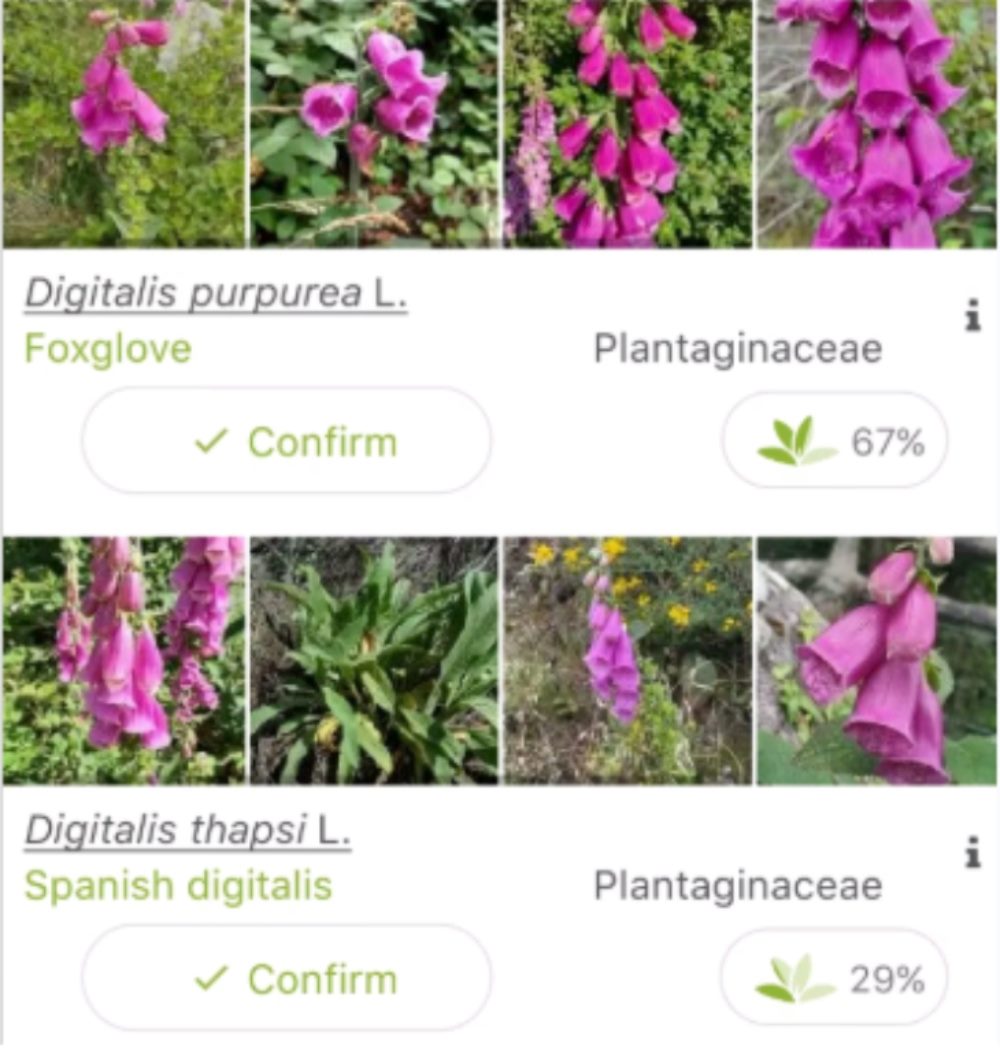Click Plantaginaceae family name for Foxglove
Image resolution: width=1000 pixels, height=1058 pixels.
[x=737, y=349]
